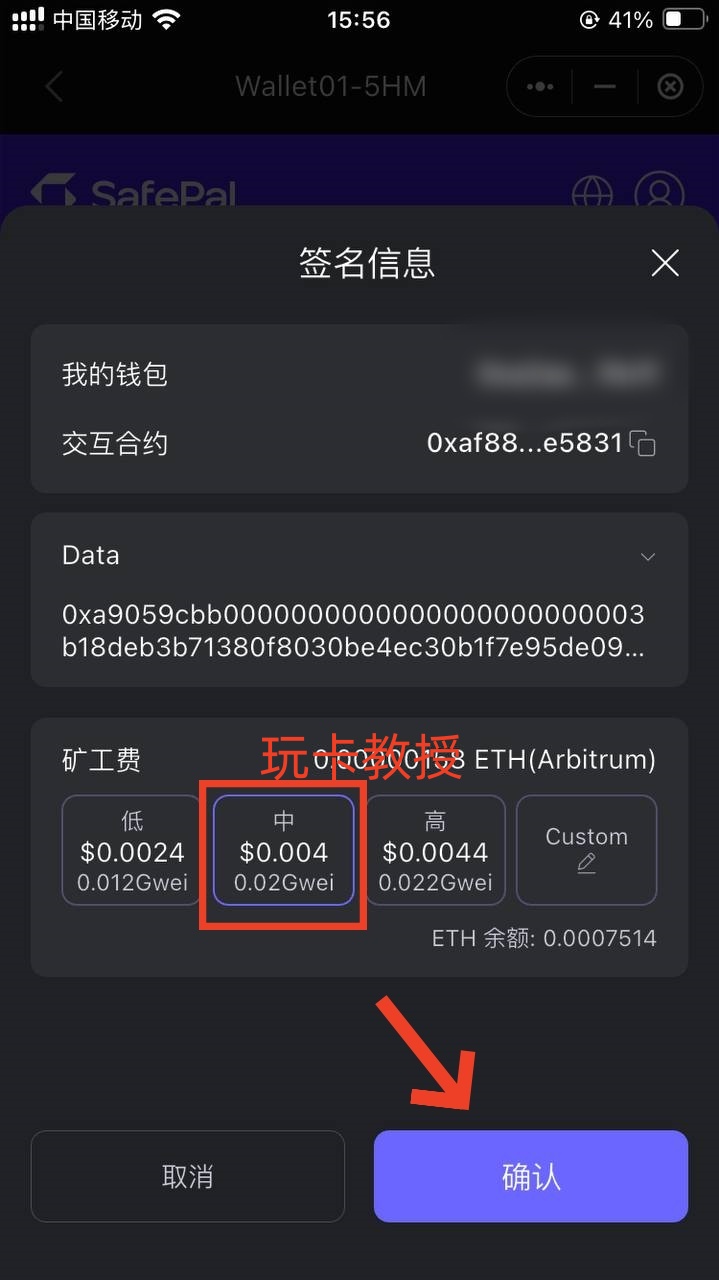The width and height of the screenshot is (719, 1280).
Task: Select the 低 gas fee option
Action: click(x=132, y=851)
